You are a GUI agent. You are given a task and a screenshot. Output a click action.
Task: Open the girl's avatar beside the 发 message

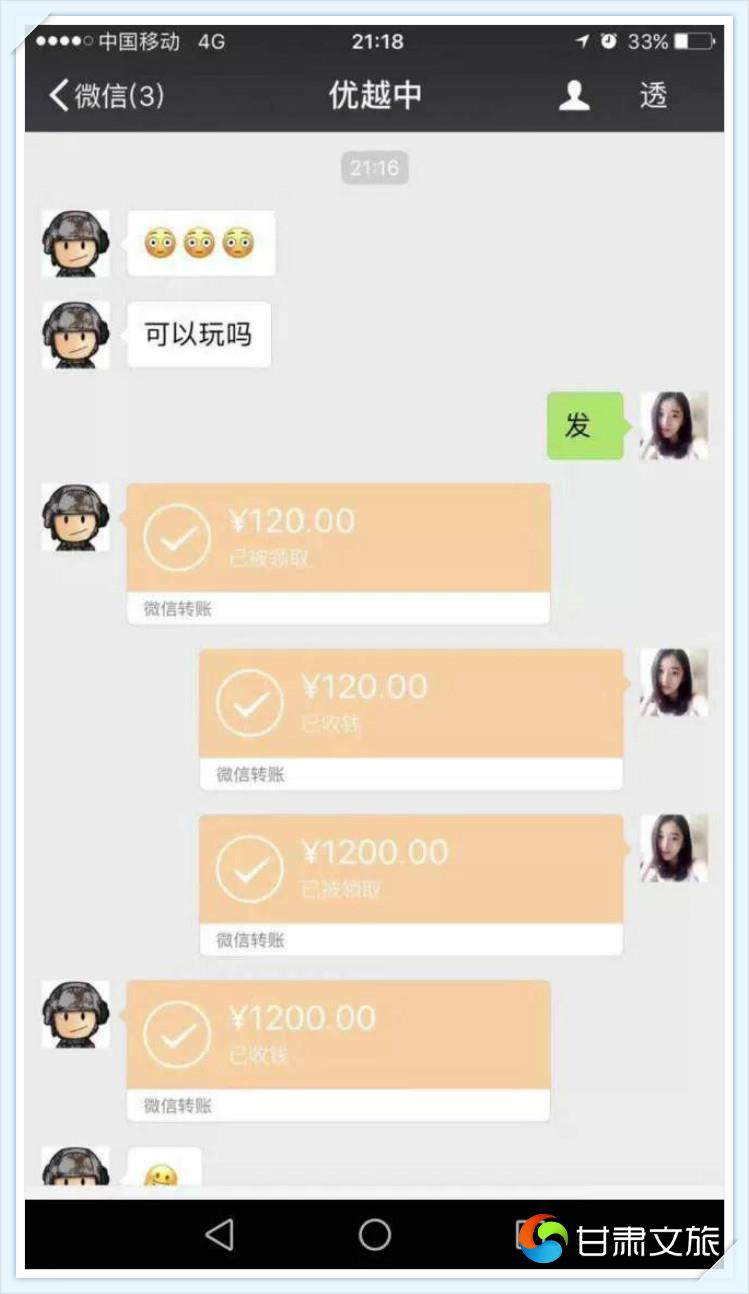pos(674,426)
